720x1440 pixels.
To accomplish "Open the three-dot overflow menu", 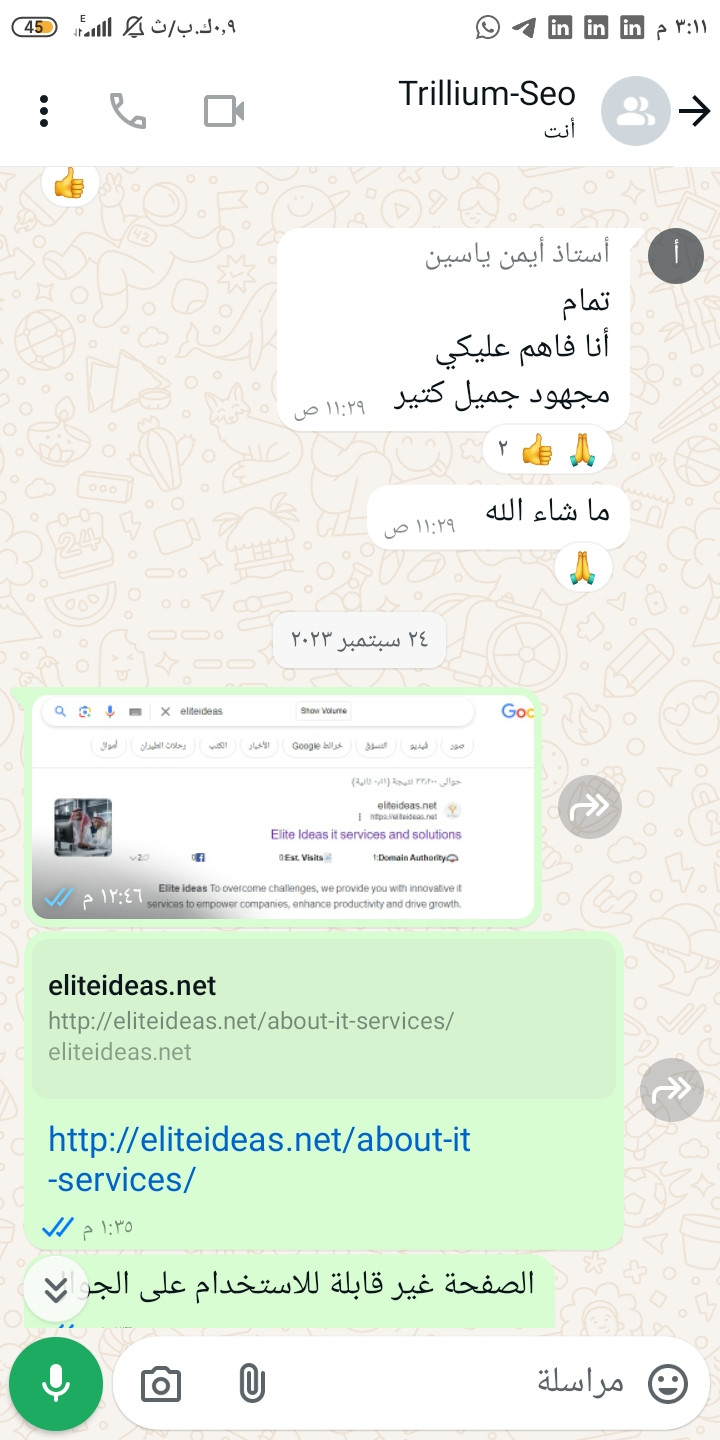I will [44, 111].
